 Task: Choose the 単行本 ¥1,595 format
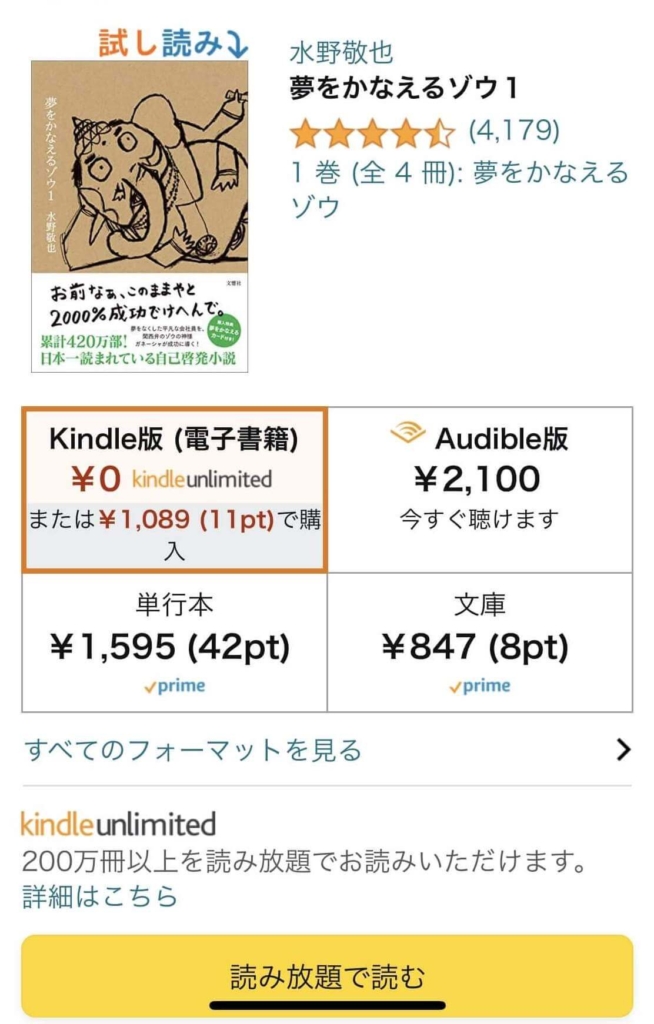tap(174, 643)
